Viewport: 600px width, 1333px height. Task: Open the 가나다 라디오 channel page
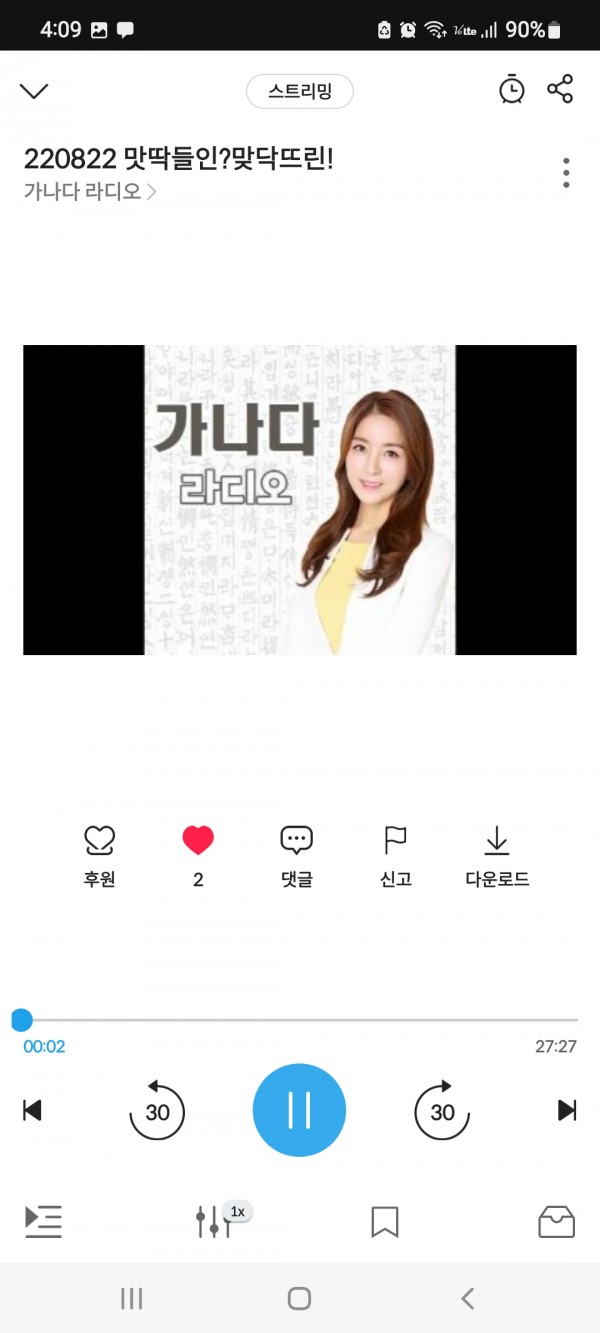click(90, 191)
